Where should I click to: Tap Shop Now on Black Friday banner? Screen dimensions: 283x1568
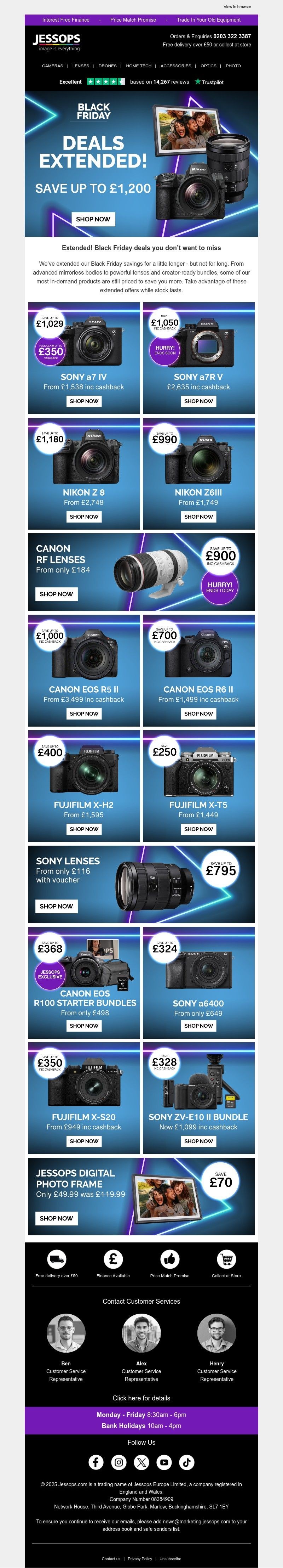point(93,219)
